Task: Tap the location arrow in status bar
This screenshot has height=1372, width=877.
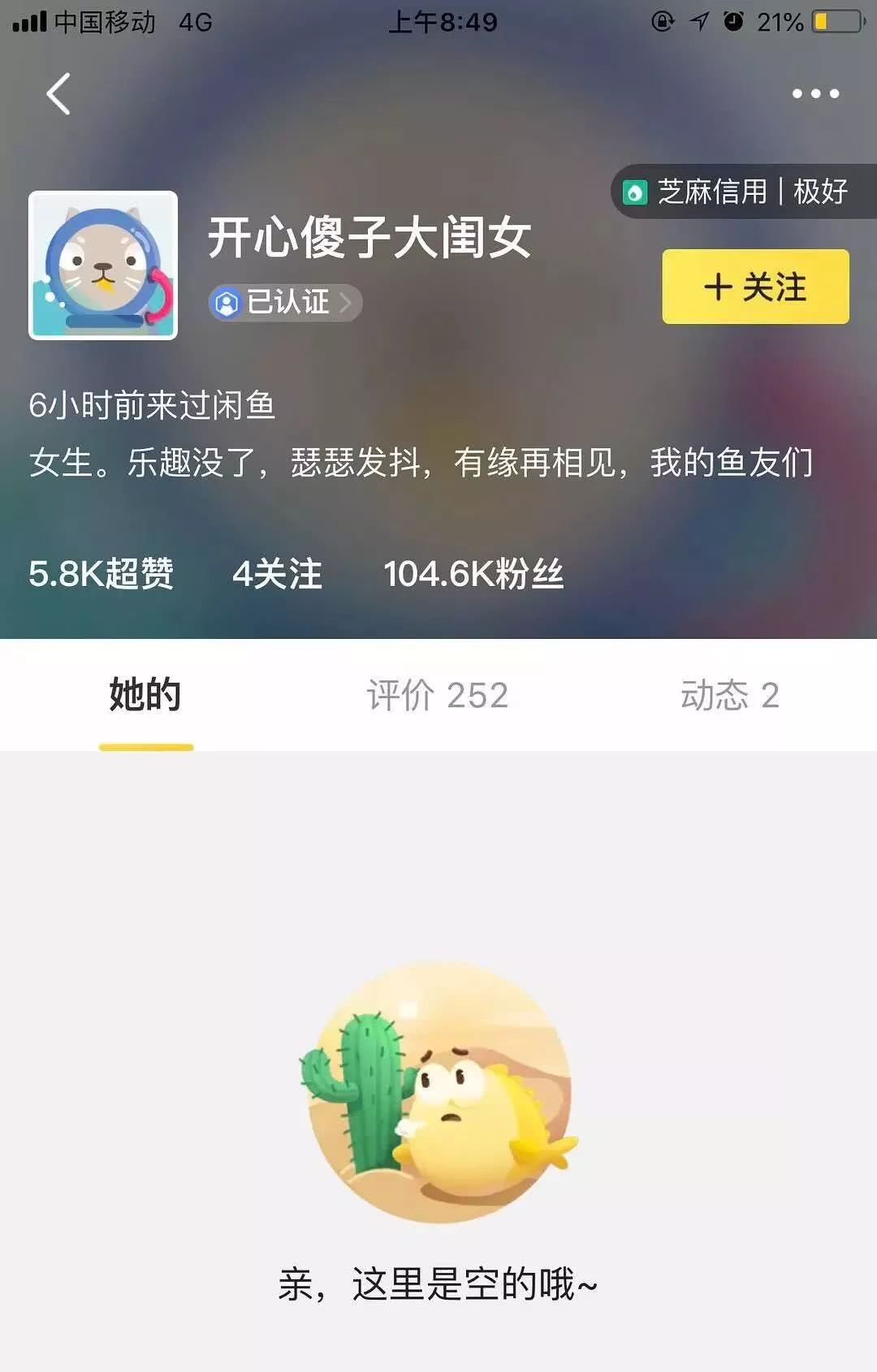Action: 699,22
